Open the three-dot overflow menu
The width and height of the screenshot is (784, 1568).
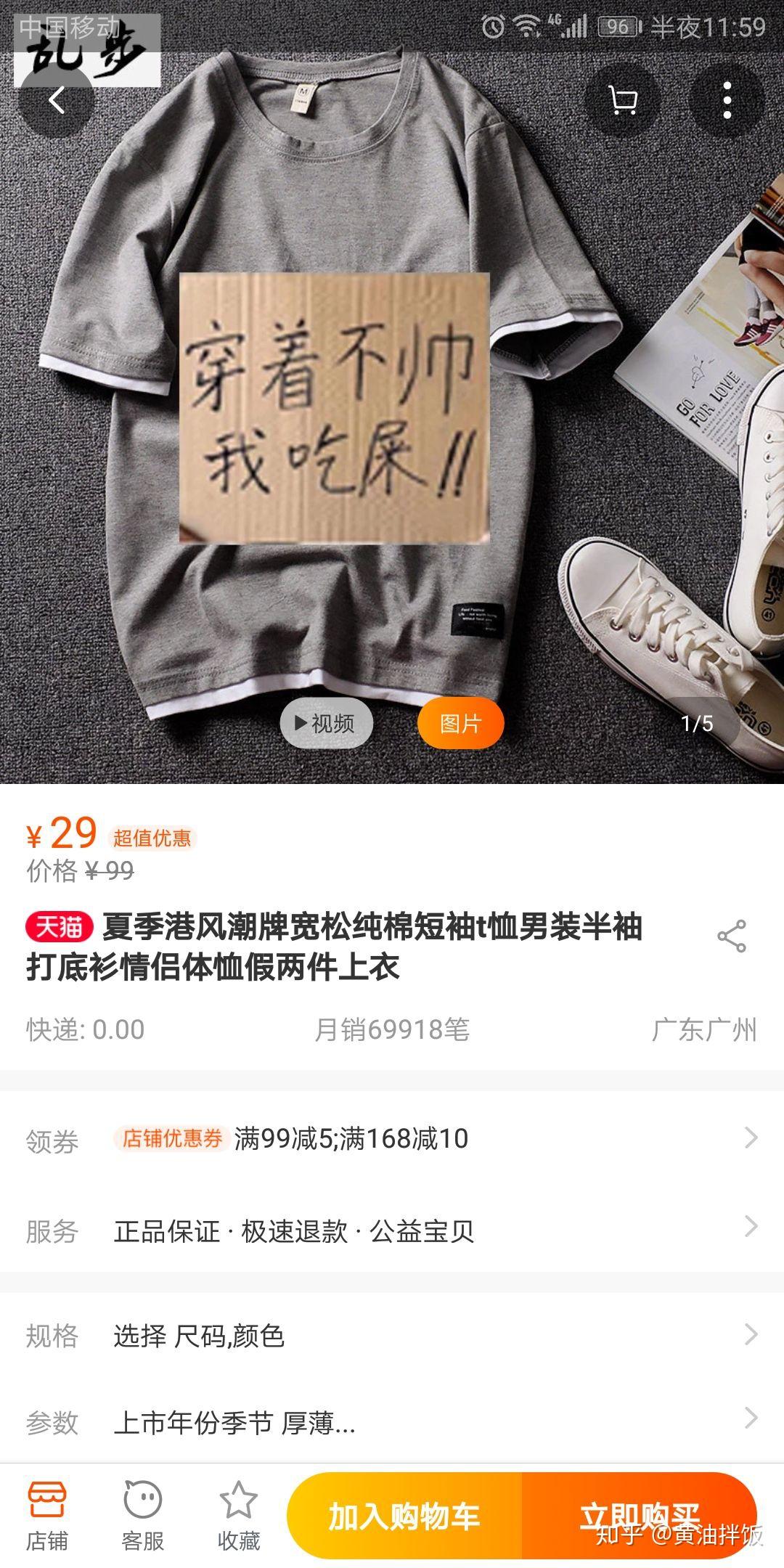point(727,100)
